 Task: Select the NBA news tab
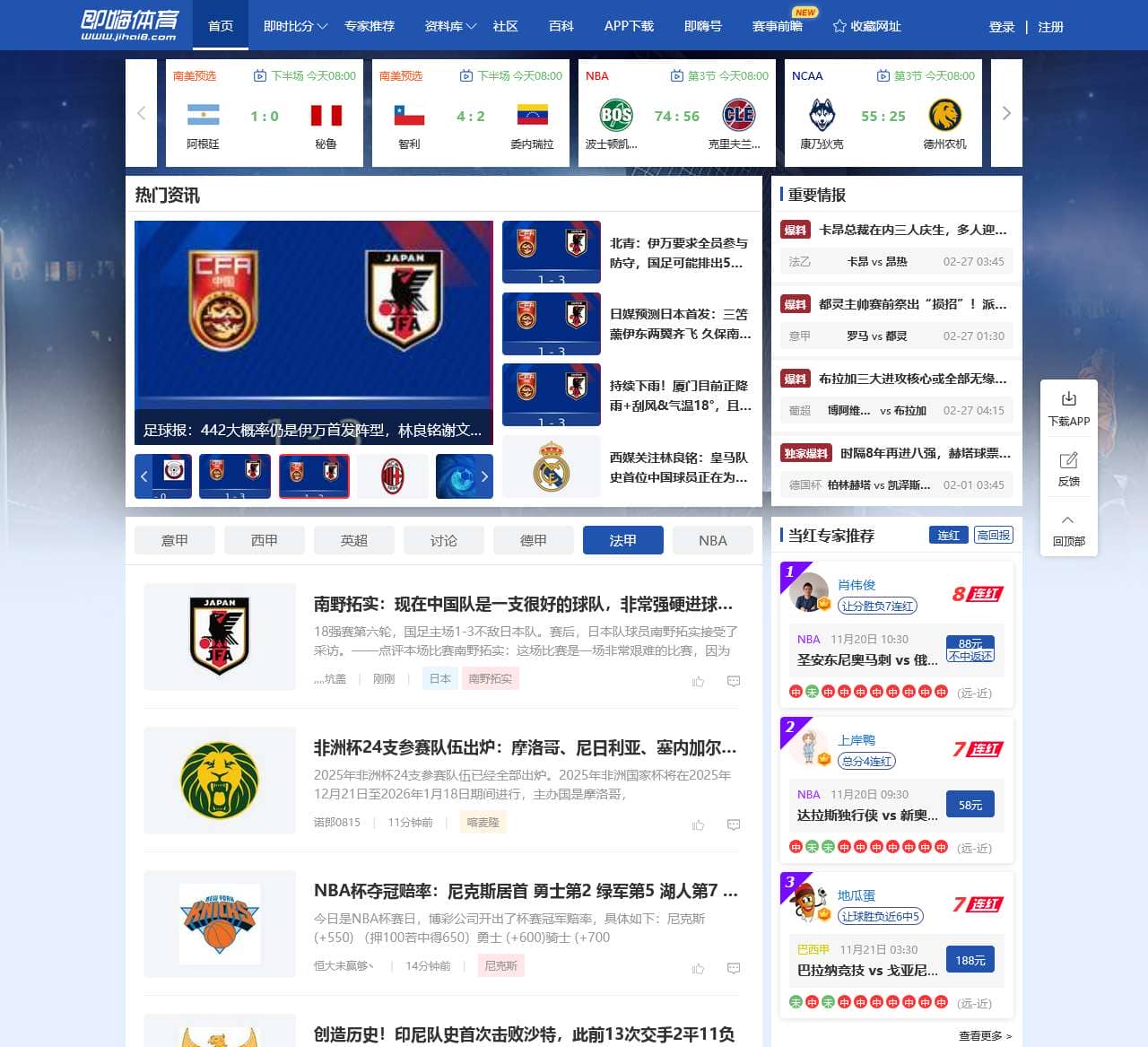pos(713,540)
